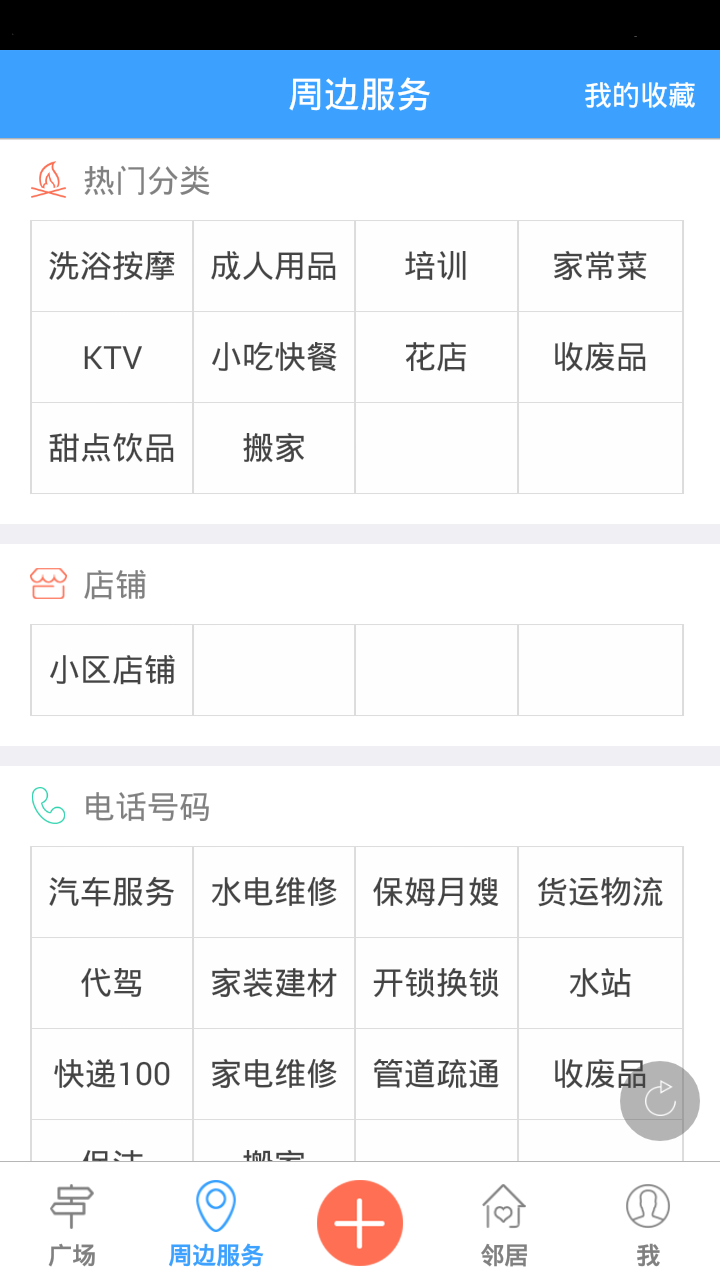Open the KTV category
The image size is (720, 1280).
point(112,357)
